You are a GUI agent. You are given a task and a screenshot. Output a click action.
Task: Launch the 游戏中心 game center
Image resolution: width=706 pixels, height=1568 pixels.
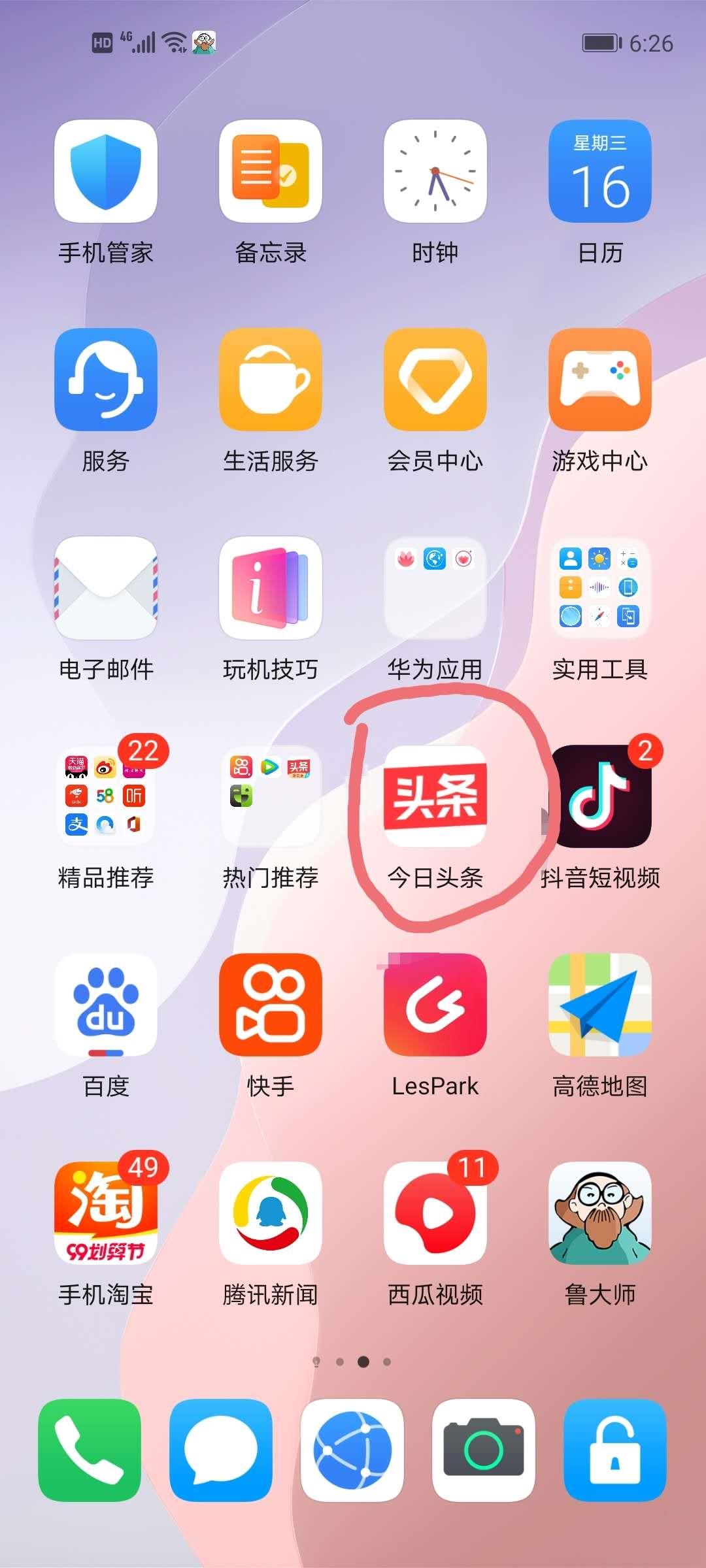pos(600,380)
